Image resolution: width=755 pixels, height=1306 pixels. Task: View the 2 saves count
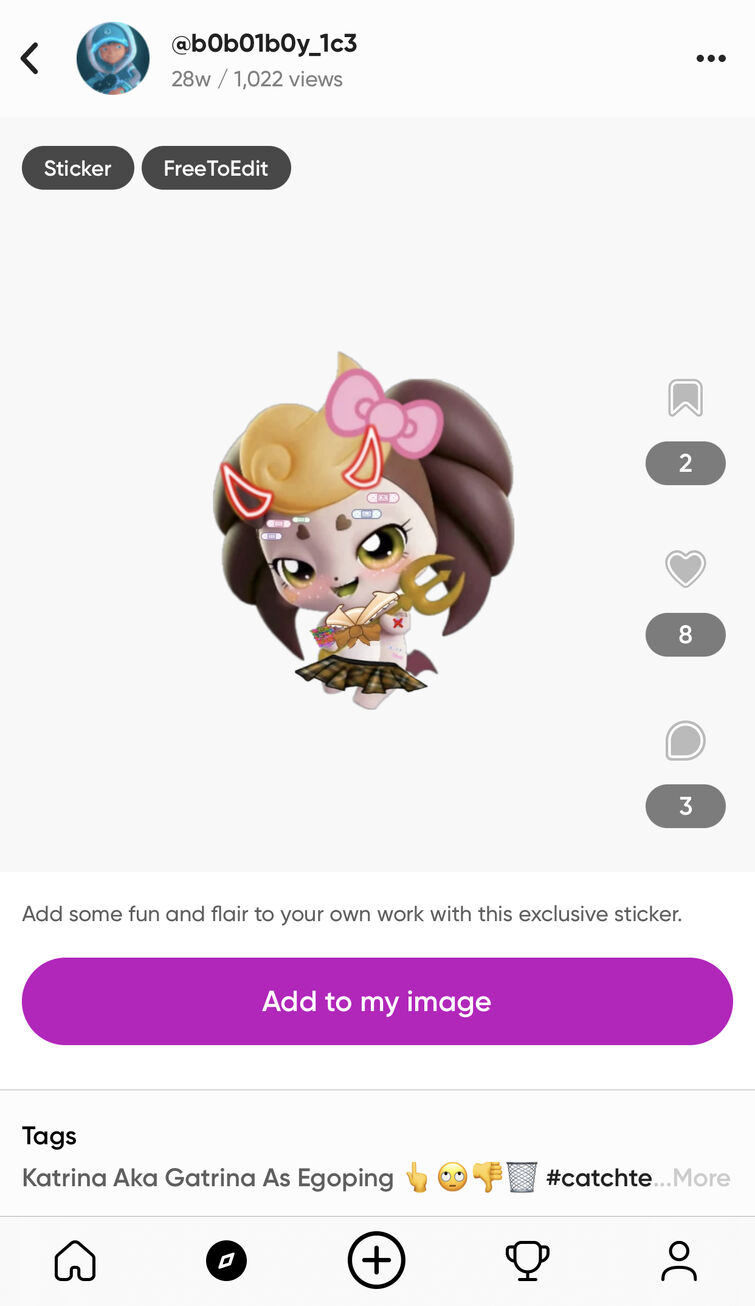pos(685,463)
